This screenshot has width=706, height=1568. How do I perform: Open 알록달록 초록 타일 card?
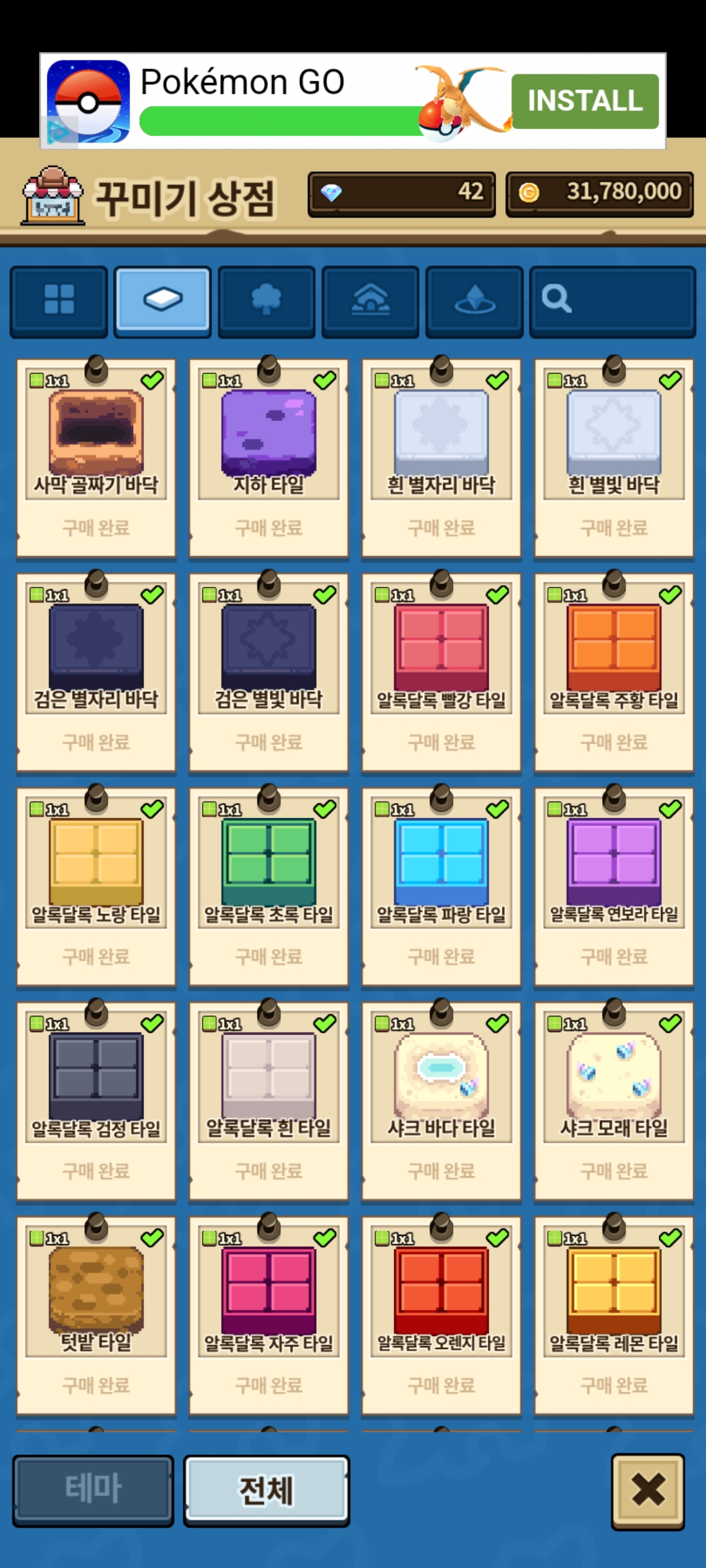[x=269, y=887]
